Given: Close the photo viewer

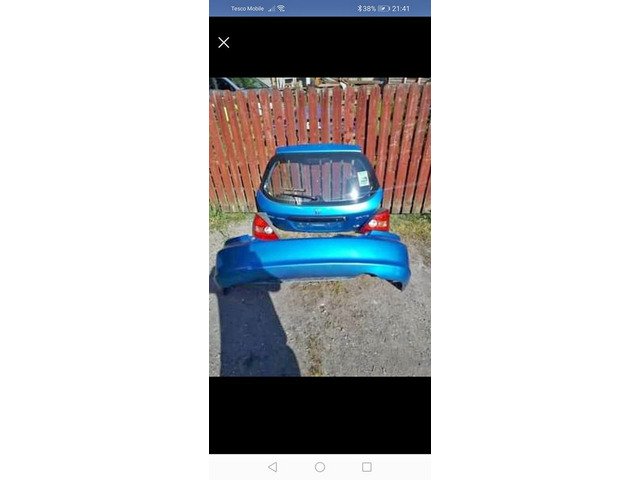Looking at the screenshot, I should click(x=224, y=42).
